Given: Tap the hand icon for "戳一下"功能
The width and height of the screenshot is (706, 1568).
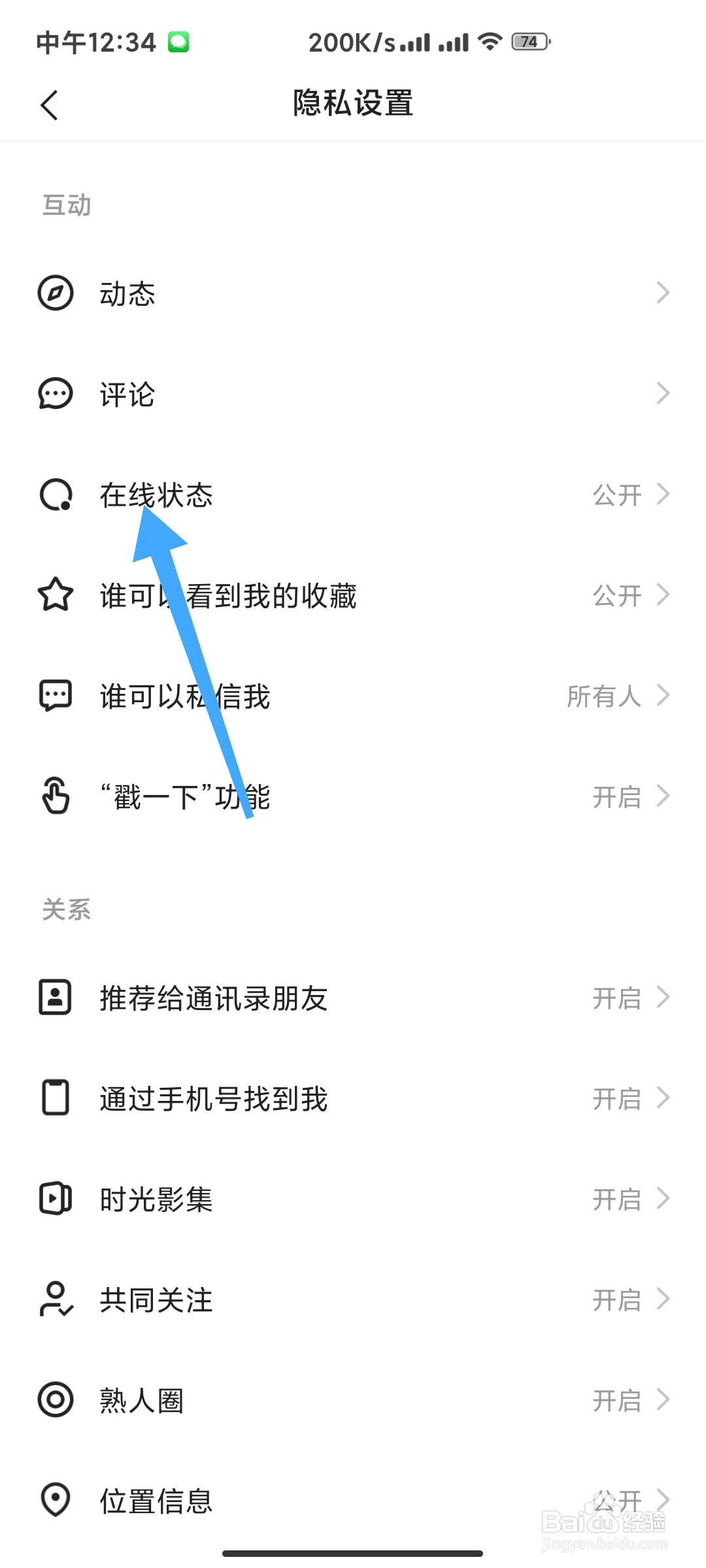Looking at the screenshot, I should point(56,796).
